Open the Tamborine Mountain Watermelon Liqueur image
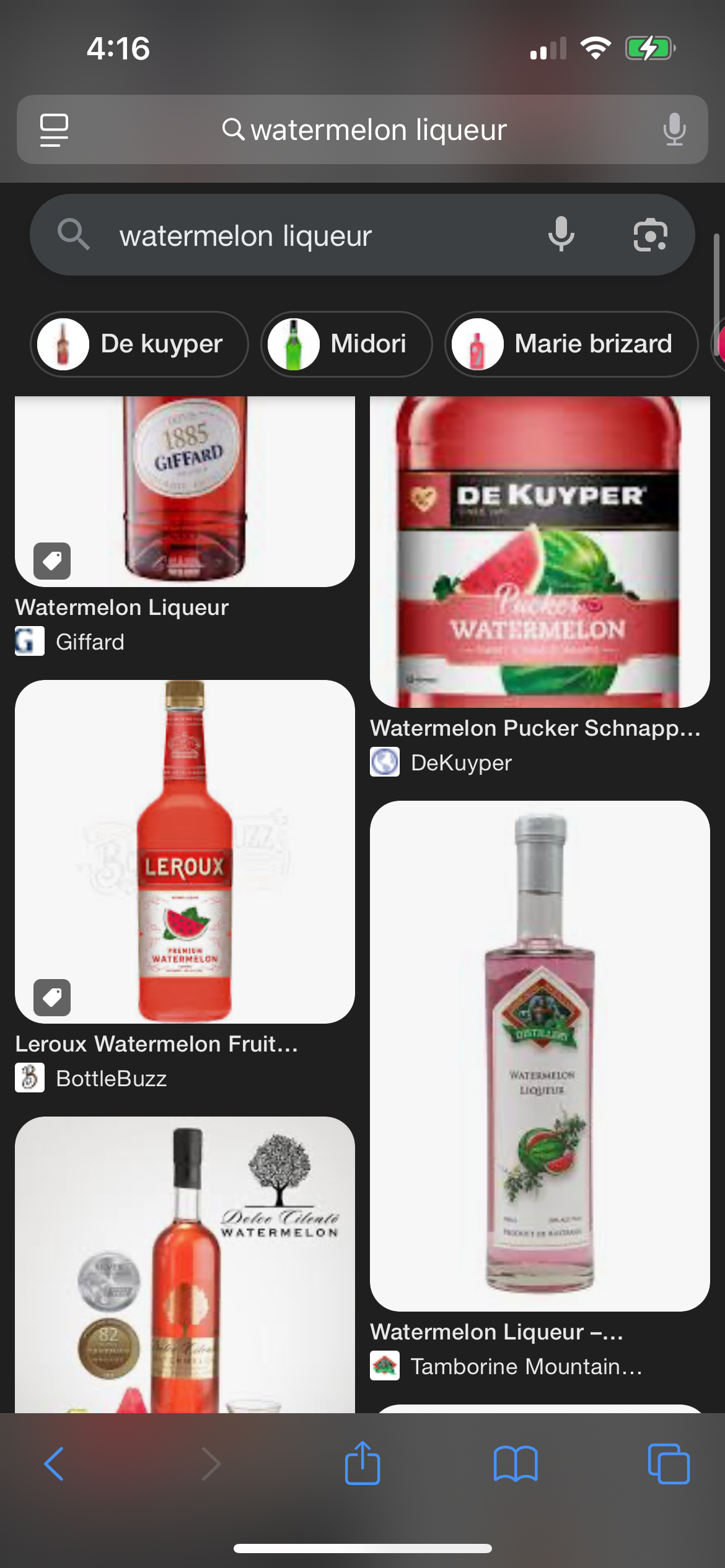This screenshot has height=1568, width=725. 539,1056
